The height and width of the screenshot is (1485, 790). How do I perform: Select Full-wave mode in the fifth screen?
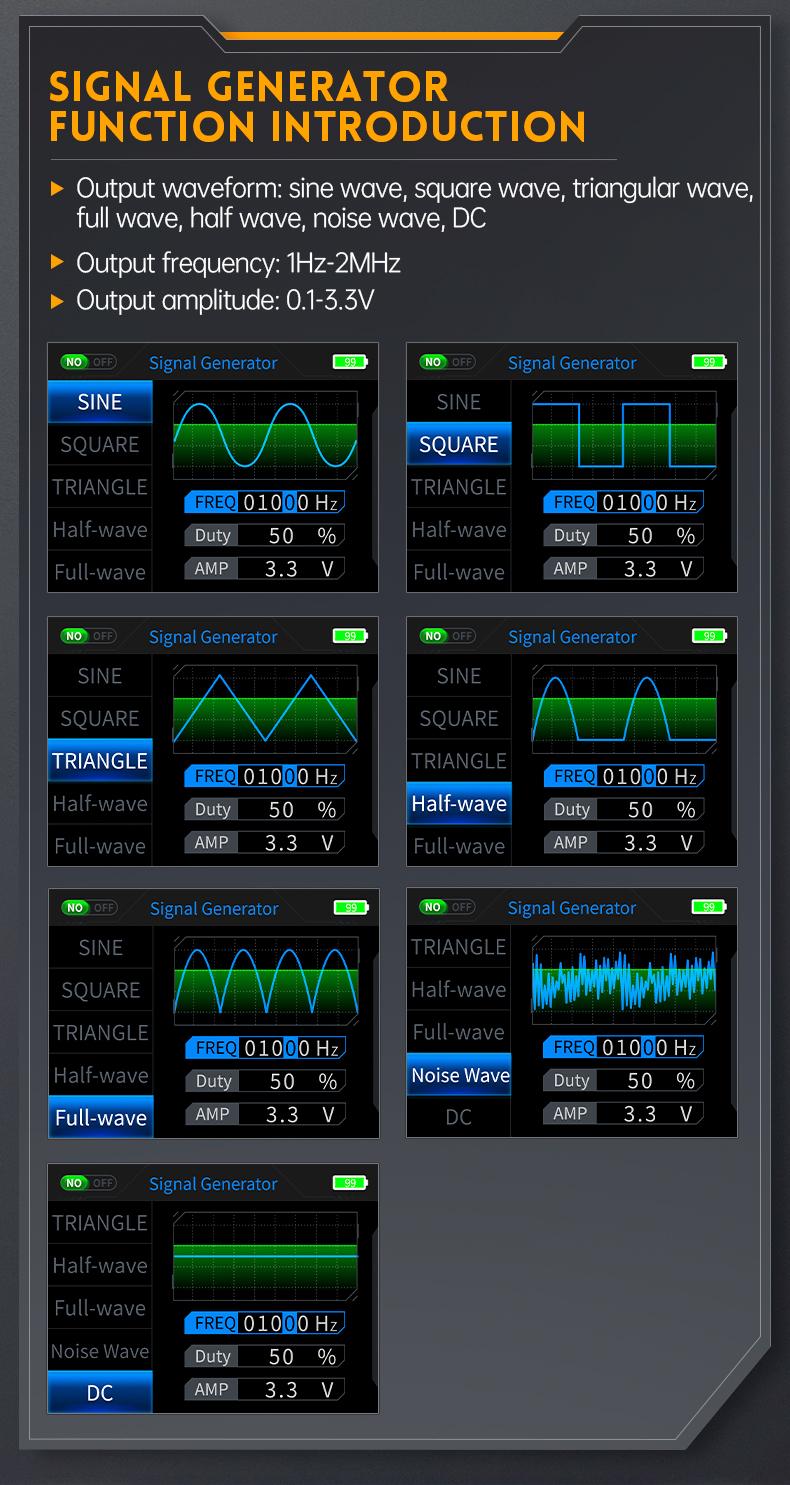tap(100, 1118)
